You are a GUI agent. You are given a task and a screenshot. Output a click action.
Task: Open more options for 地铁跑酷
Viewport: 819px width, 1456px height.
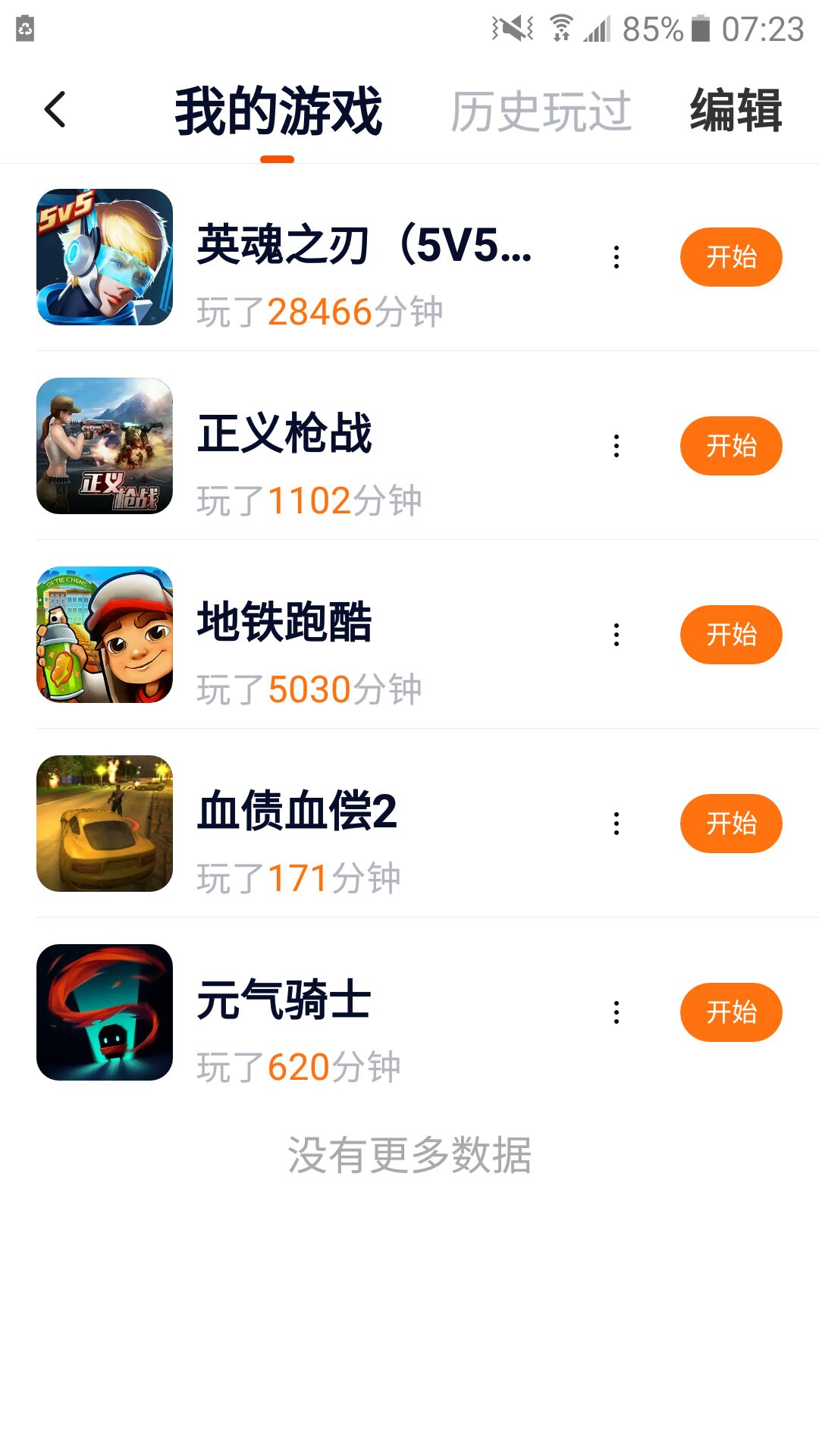pos(617,635)
